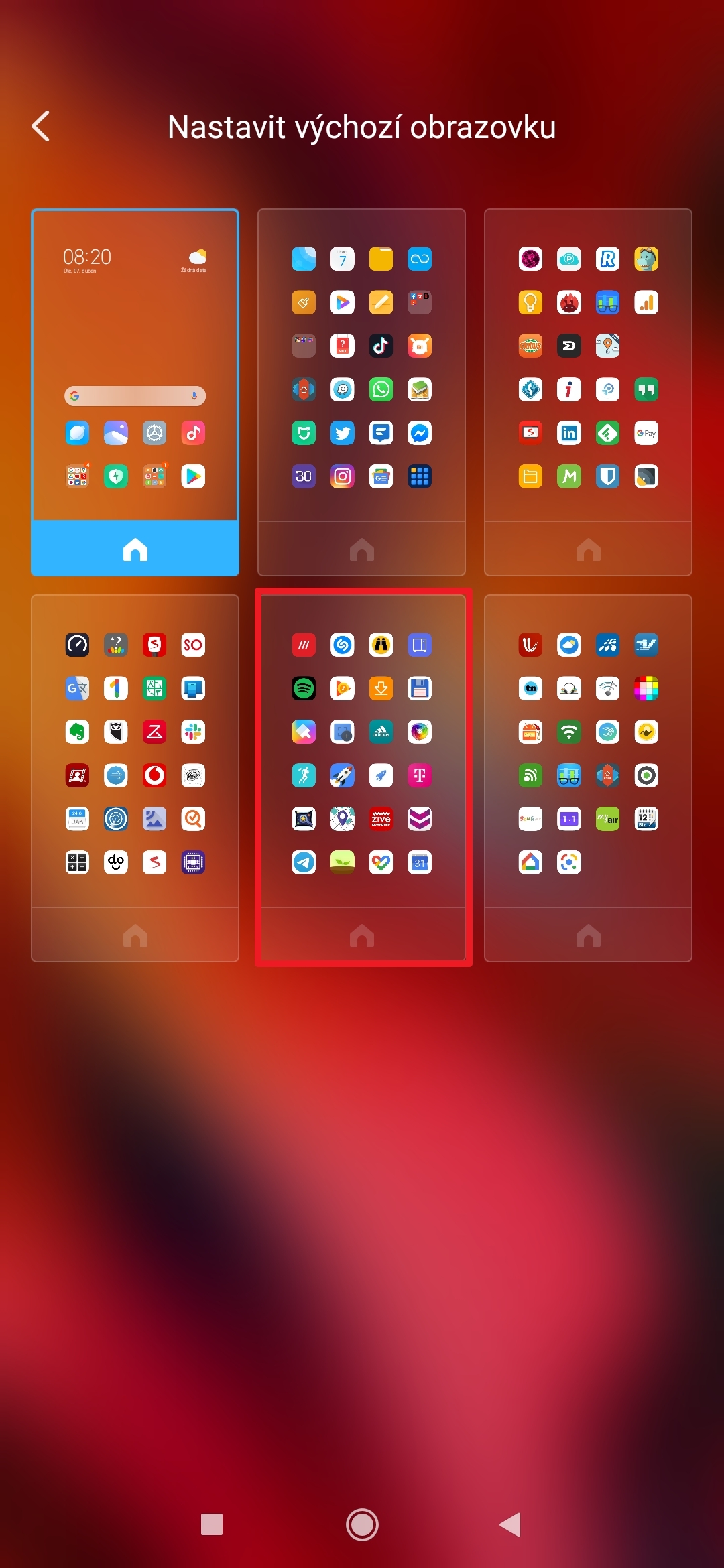The width and height of the screenshot is (724, 1568).
Task: Set the screen with TikTok and WhatsApp as default
Action: (361, 549)
